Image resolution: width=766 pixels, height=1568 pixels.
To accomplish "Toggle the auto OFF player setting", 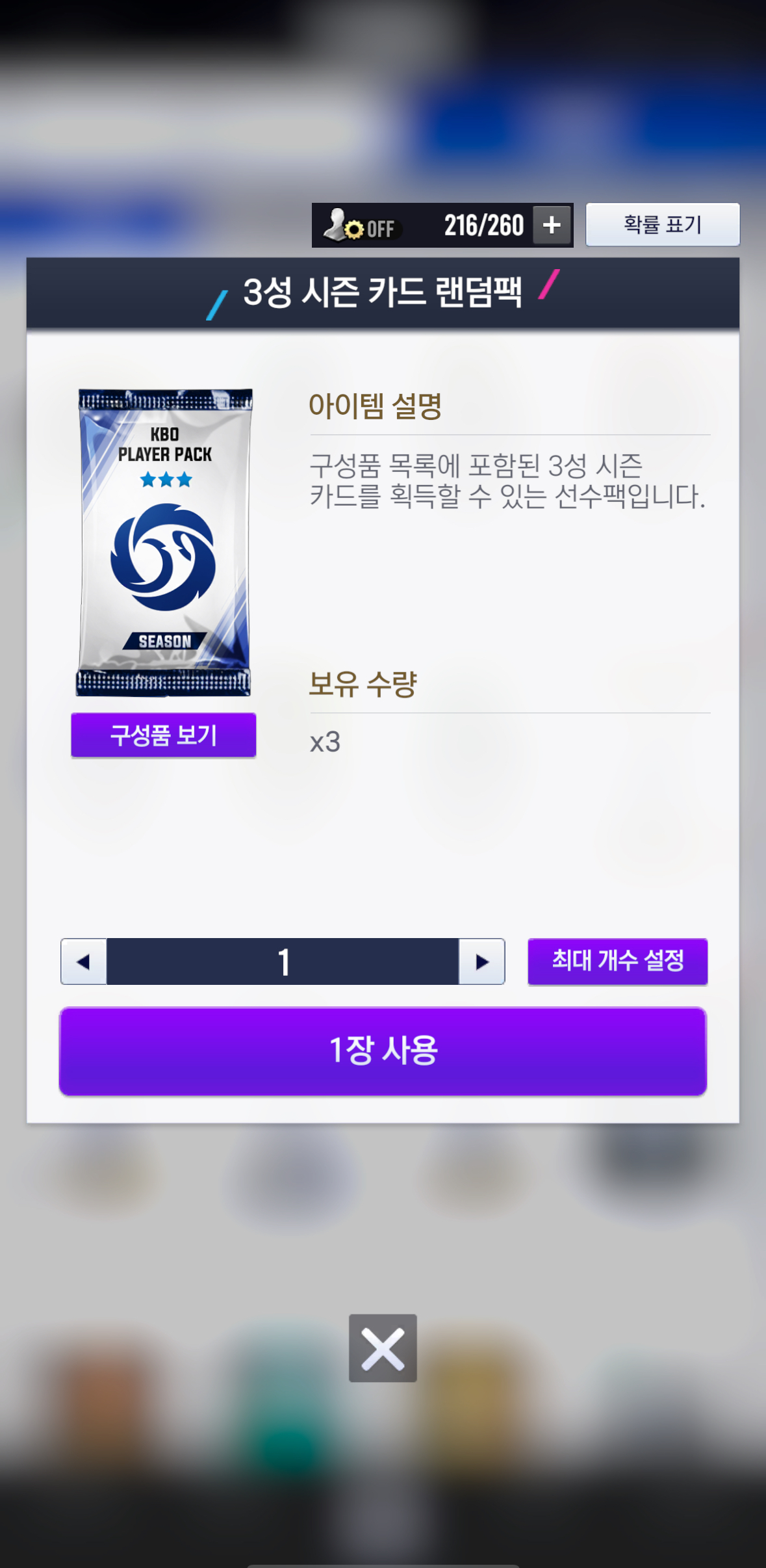I will 361,226.
